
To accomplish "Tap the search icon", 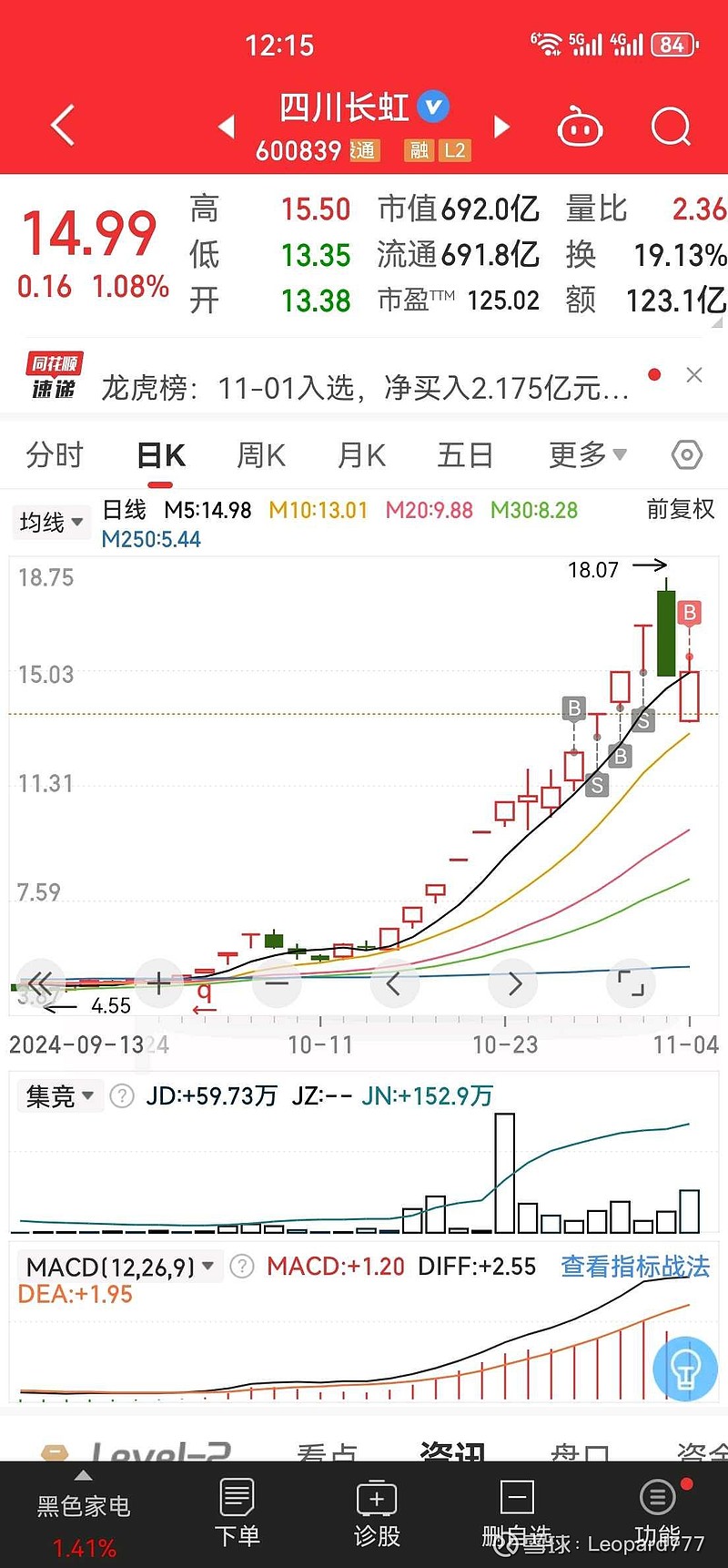I will pos(670,127).
